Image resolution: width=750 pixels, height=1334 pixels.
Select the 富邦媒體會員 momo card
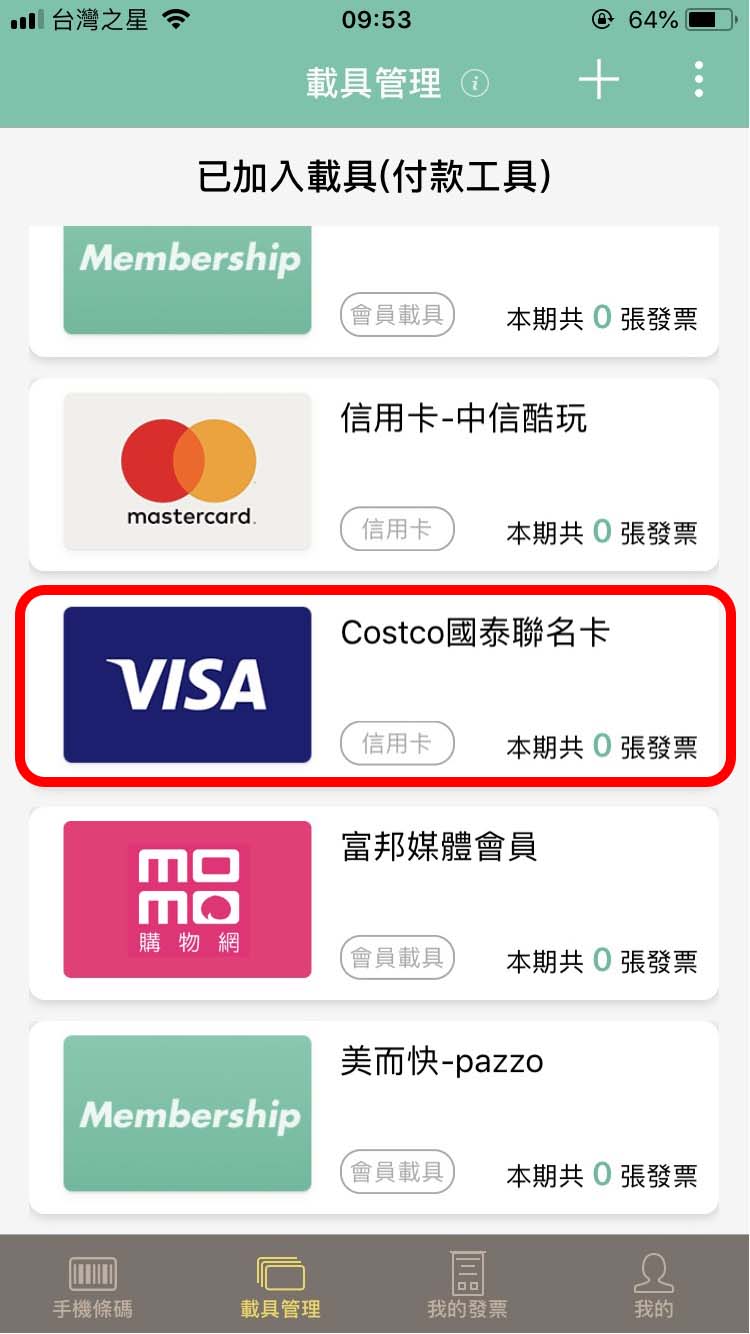click(374, 901)
